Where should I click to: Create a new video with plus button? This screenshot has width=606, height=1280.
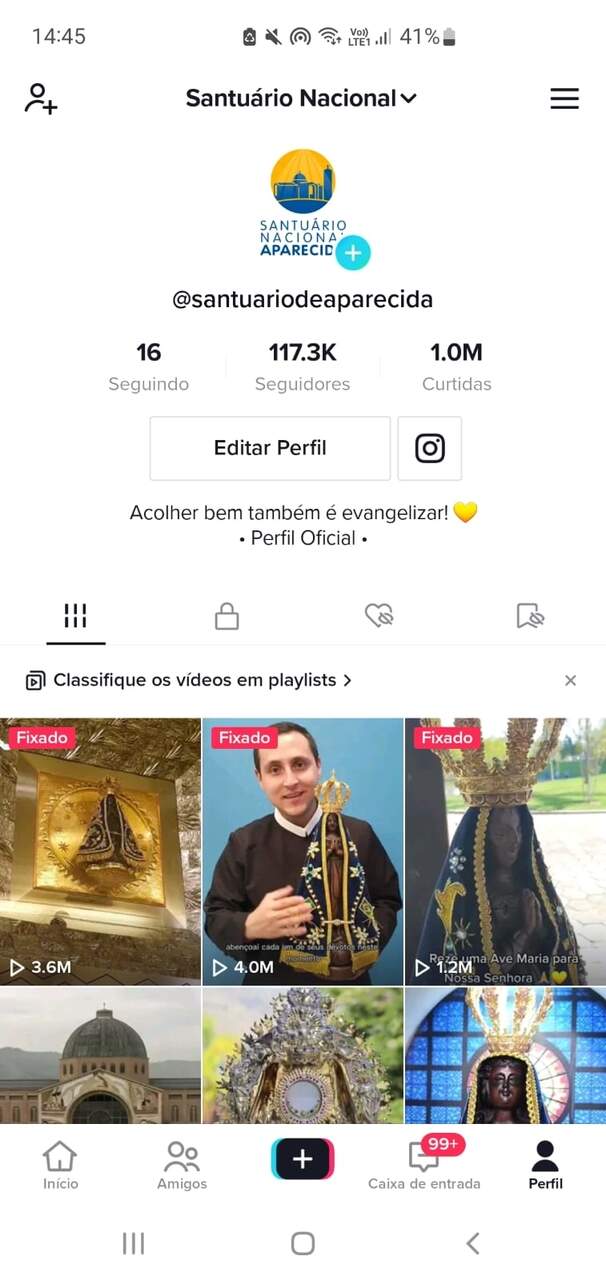click(x=303, y=1160)
